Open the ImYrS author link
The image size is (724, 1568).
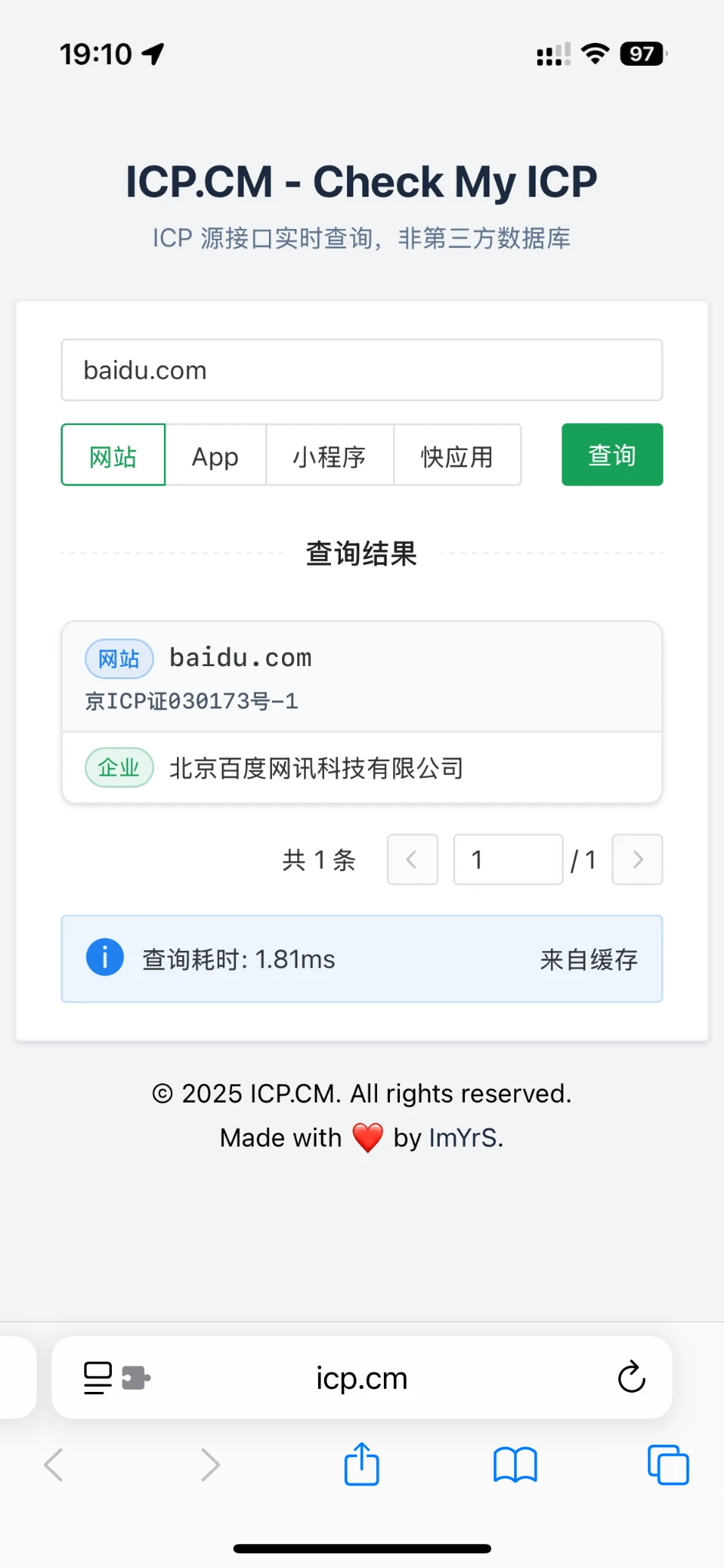463,1138
